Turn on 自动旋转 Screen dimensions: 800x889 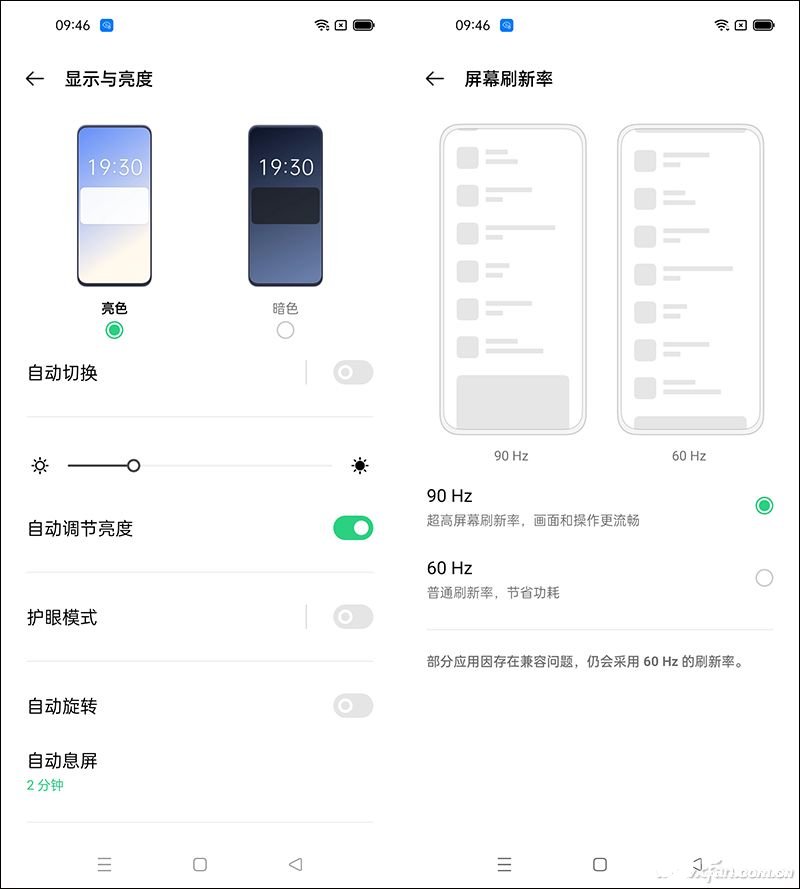(x=353, y=706)
